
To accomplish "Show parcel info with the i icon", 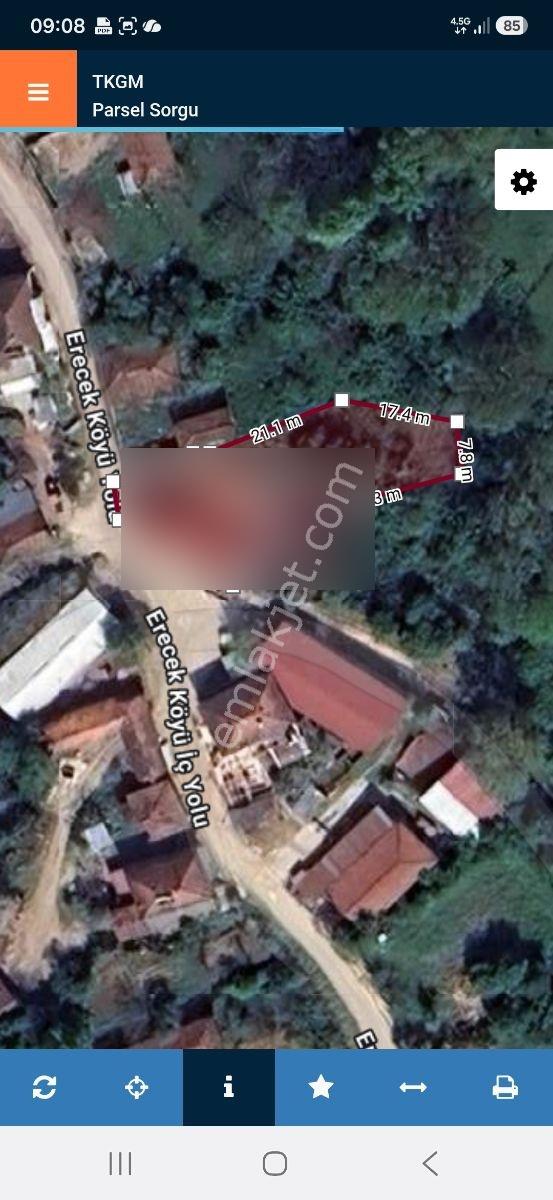I will (x=229, y=1087).
